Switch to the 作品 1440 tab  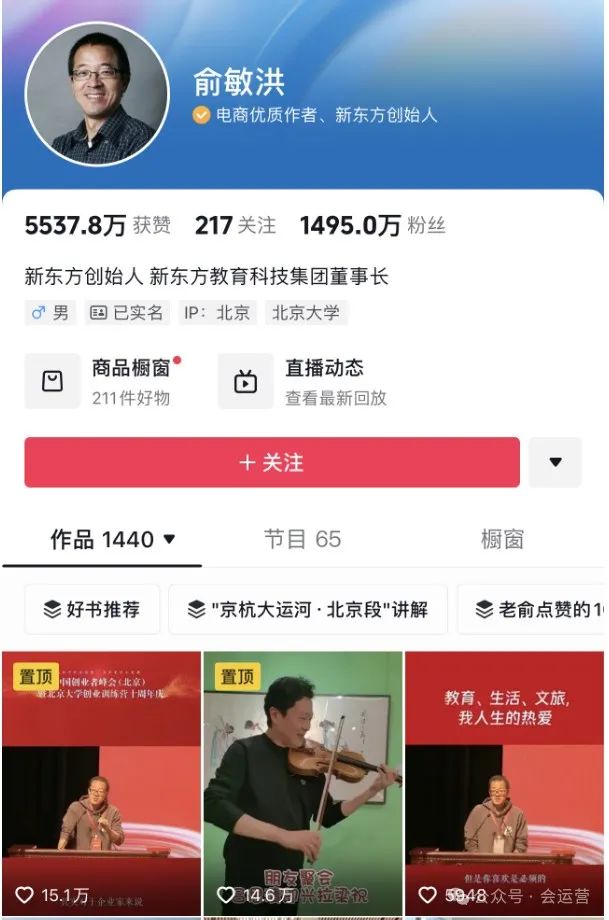(112, 540)
